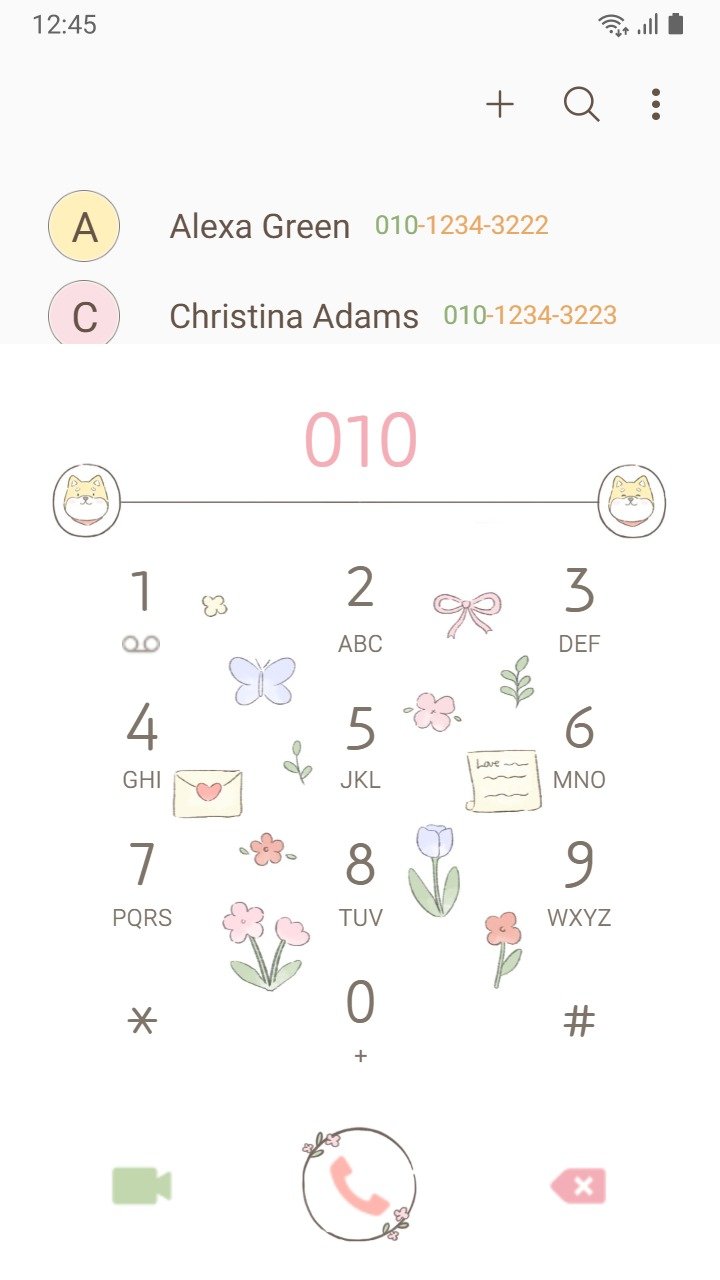Open the three-dot overflow menu
The width and height of the screenshot is (720, 1280).
tap(656, 104)
